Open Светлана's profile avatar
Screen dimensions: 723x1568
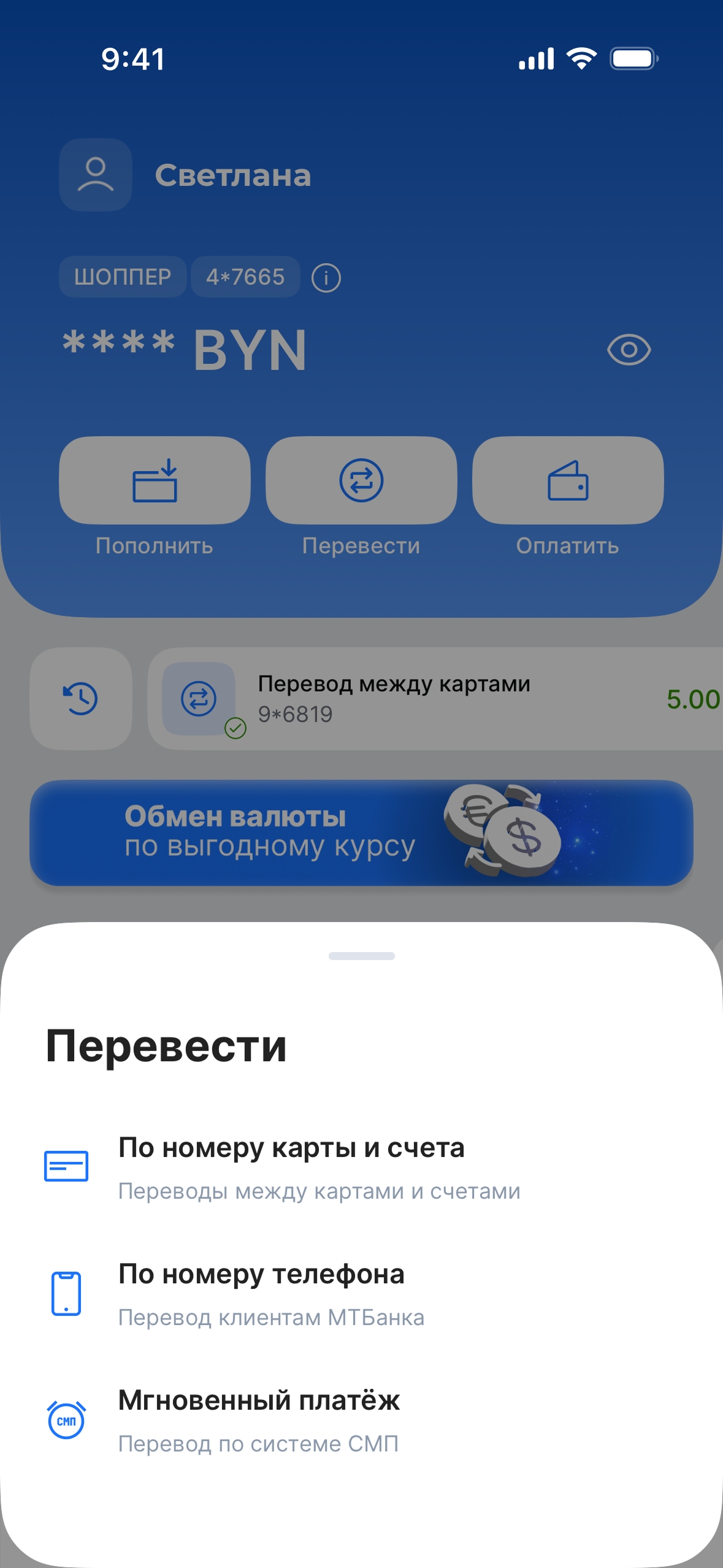tap(96, 175)
